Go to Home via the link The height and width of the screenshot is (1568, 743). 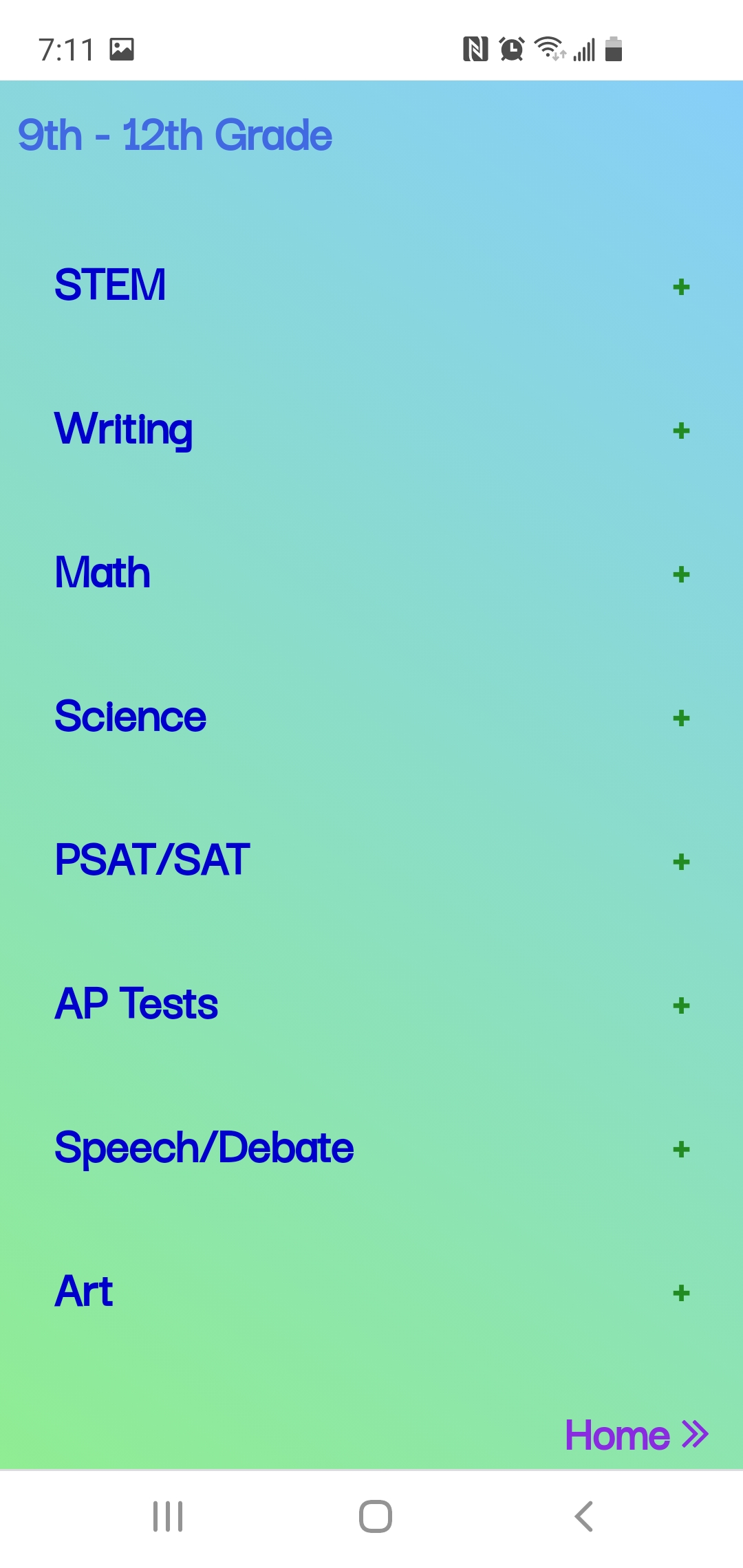636,1435
